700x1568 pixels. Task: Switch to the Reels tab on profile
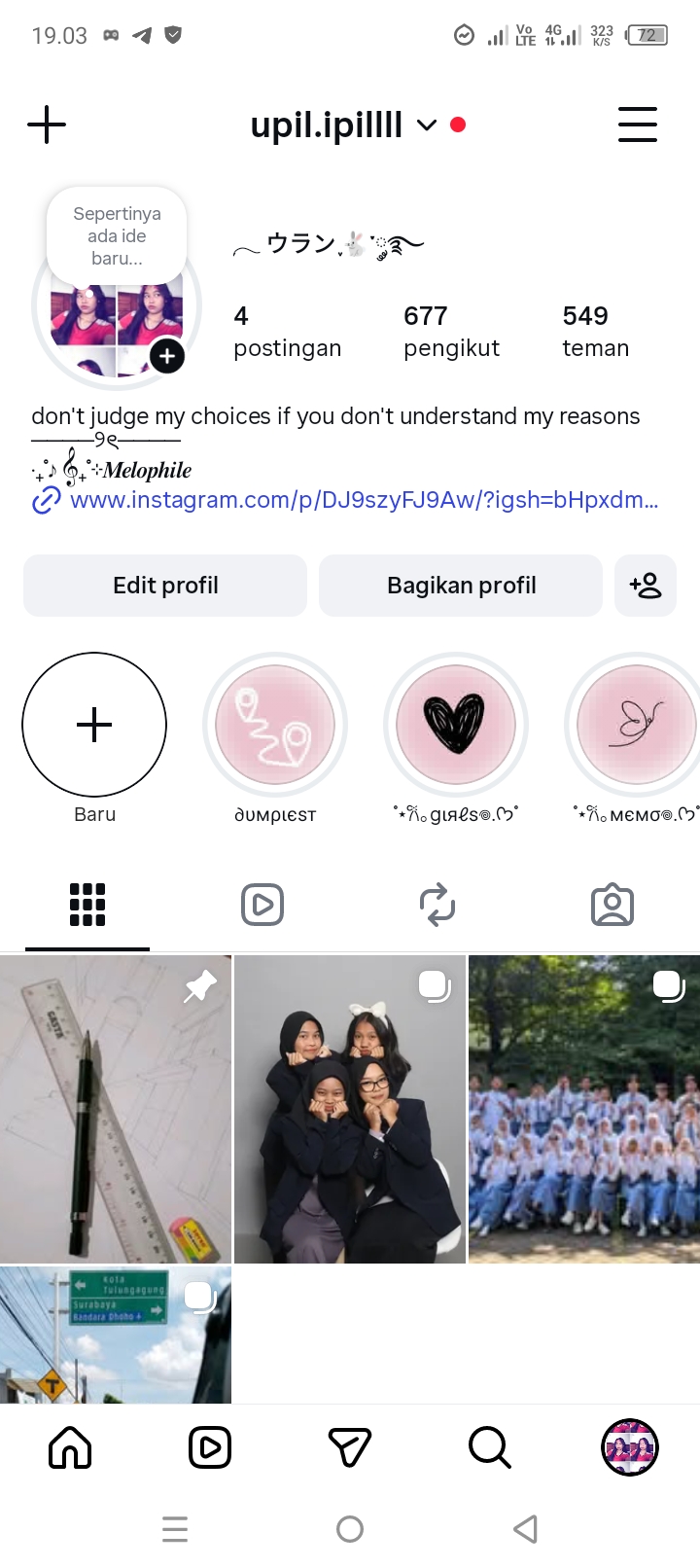pos(262,905)
